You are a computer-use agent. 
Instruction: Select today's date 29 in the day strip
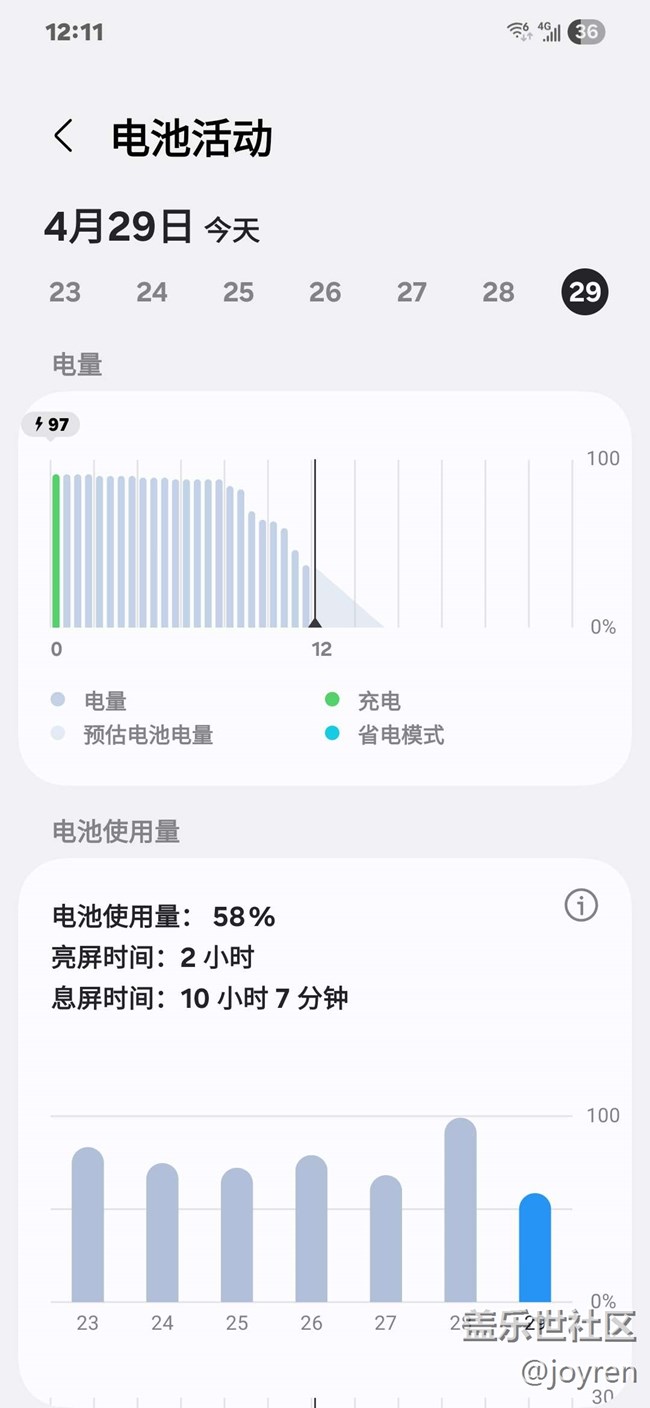click(x=585, y=292)
